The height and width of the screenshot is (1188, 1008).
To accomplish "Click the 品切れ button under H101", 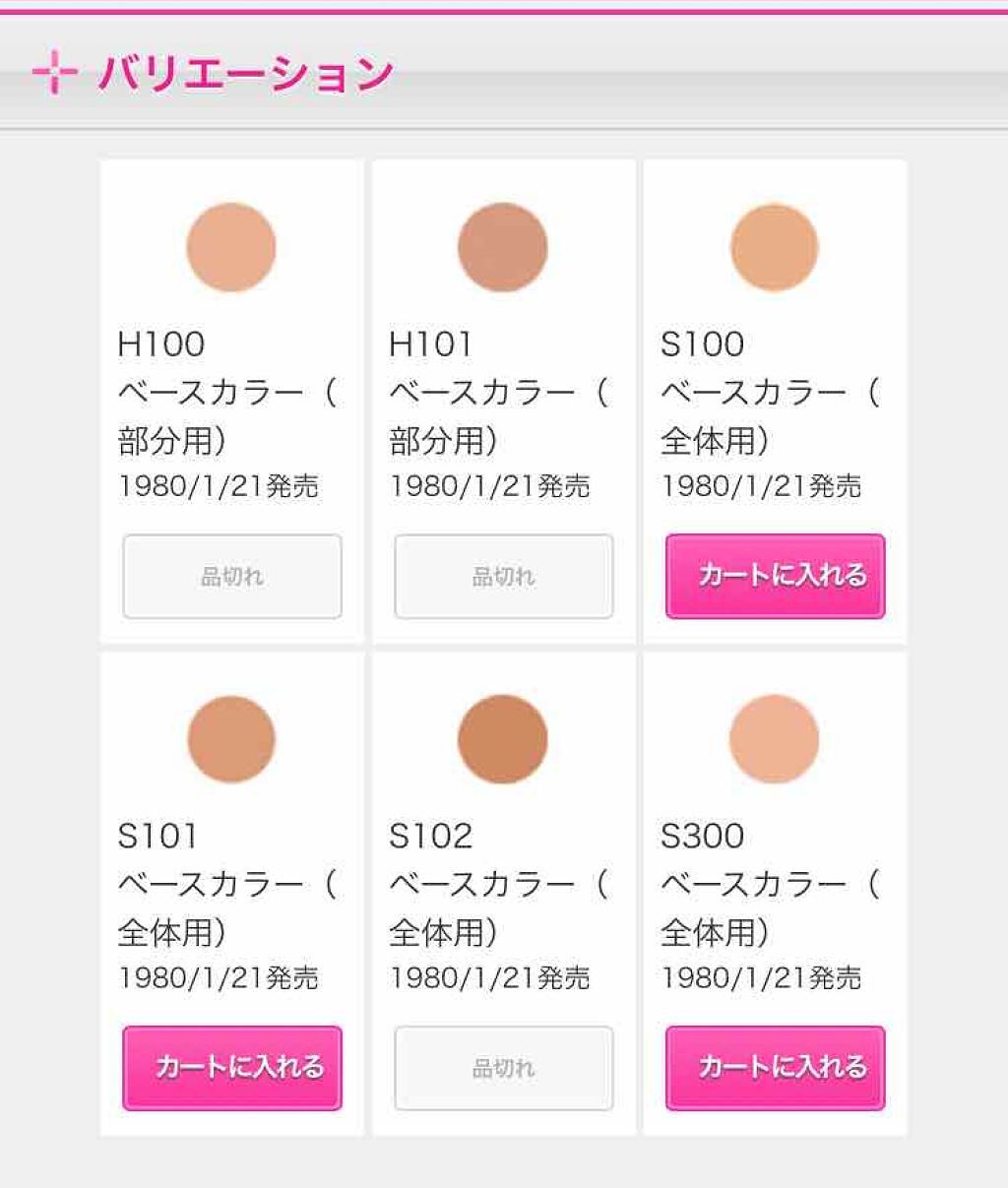I will pyautogui.click(x=503, y=577).
